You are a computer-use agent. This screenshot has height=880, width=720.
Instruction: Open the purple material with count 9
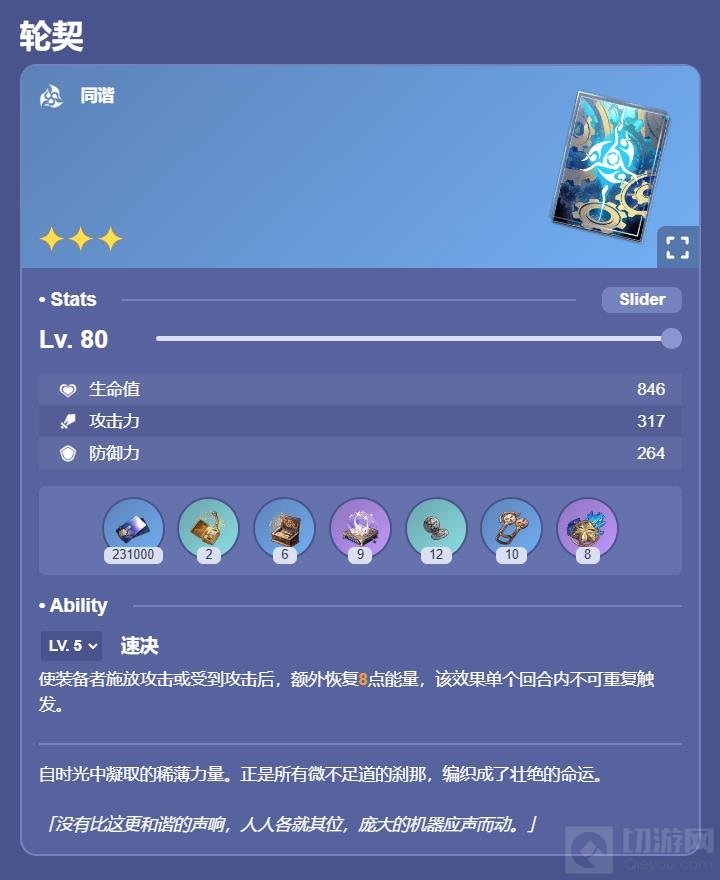point(360,529)
